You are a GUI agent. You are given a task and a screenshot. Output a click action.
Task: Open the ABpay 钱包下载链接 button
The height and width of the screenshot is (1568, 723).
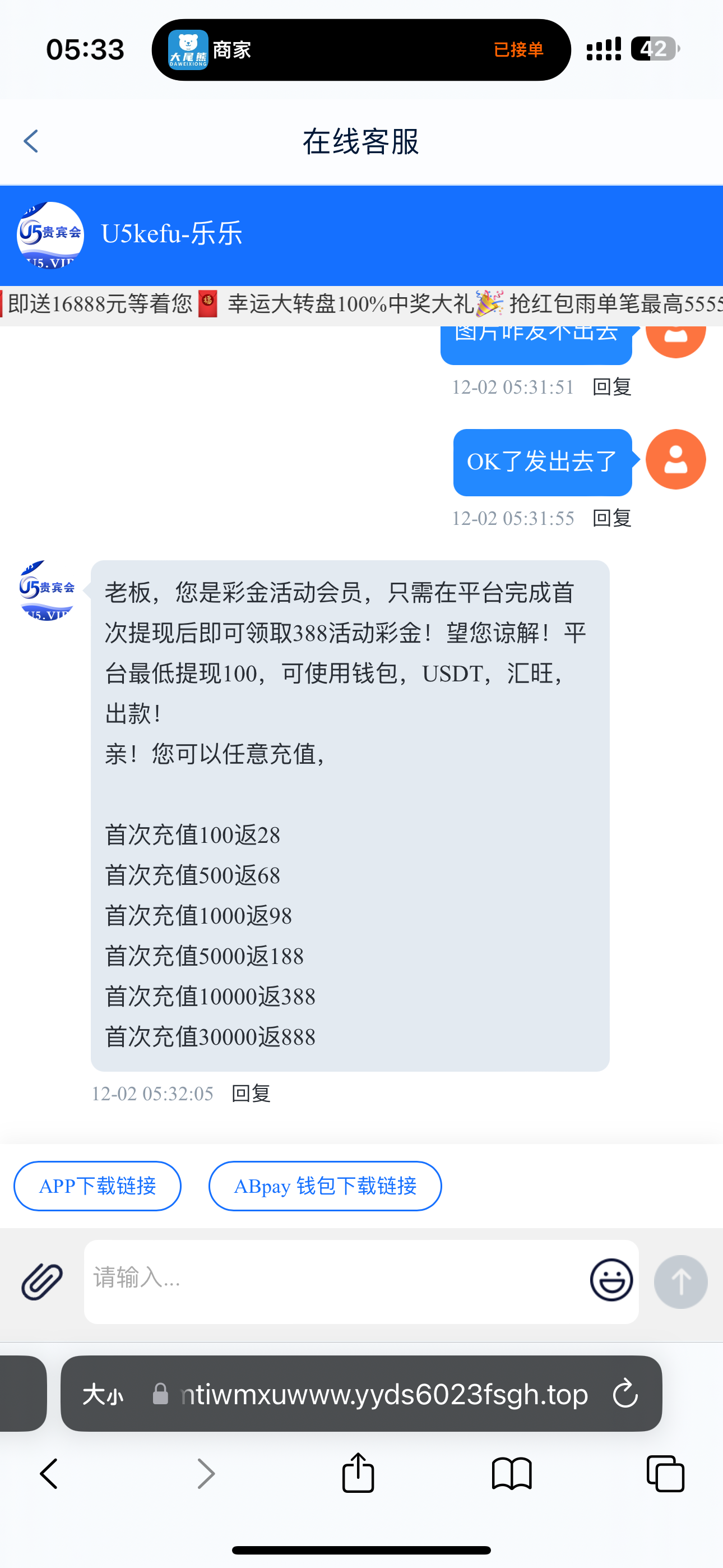(325, 1186)
